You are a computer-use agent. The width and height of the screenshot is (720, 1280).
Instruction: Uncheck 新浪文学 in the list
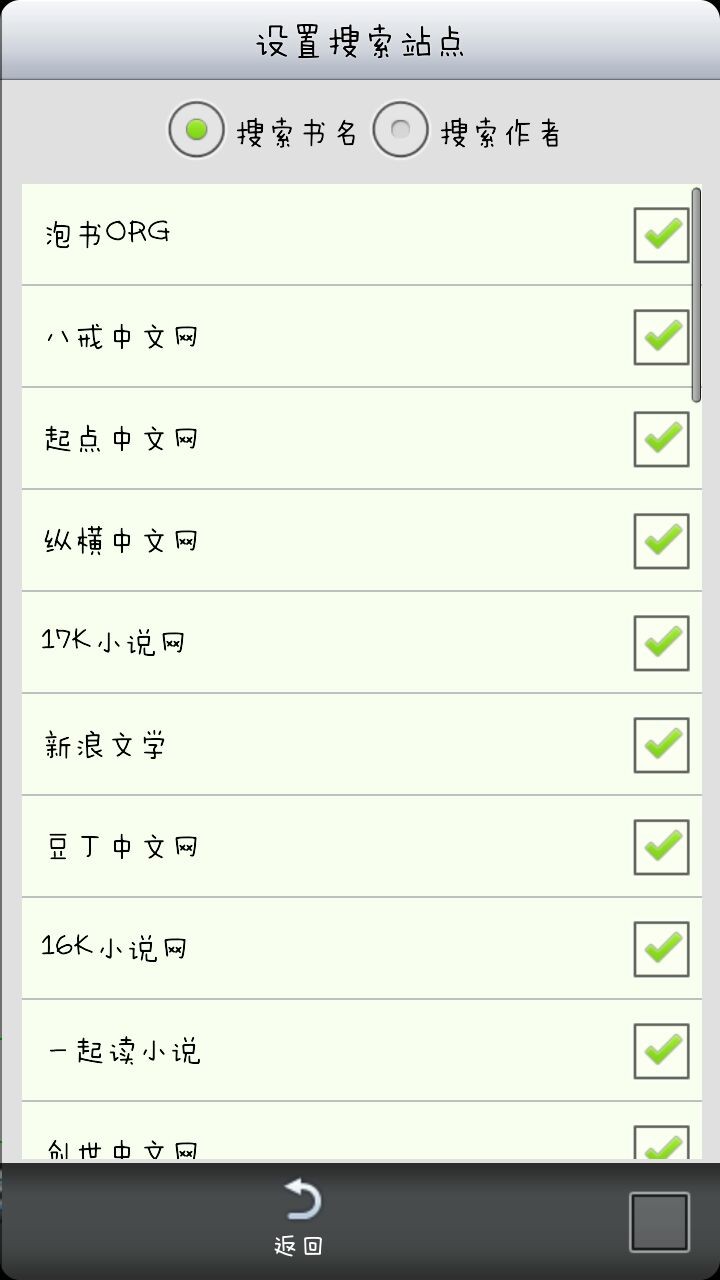pos(661,745)
